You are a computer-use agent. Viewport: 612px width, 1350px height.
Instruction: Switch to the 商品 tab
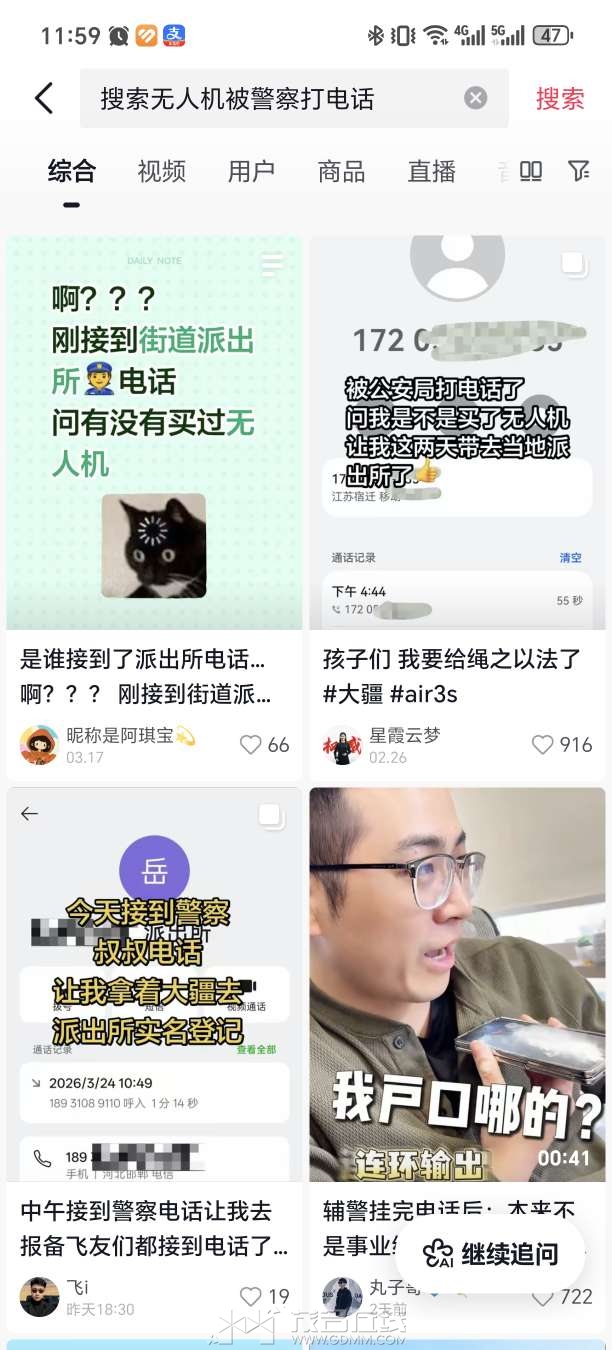(341, 171)
